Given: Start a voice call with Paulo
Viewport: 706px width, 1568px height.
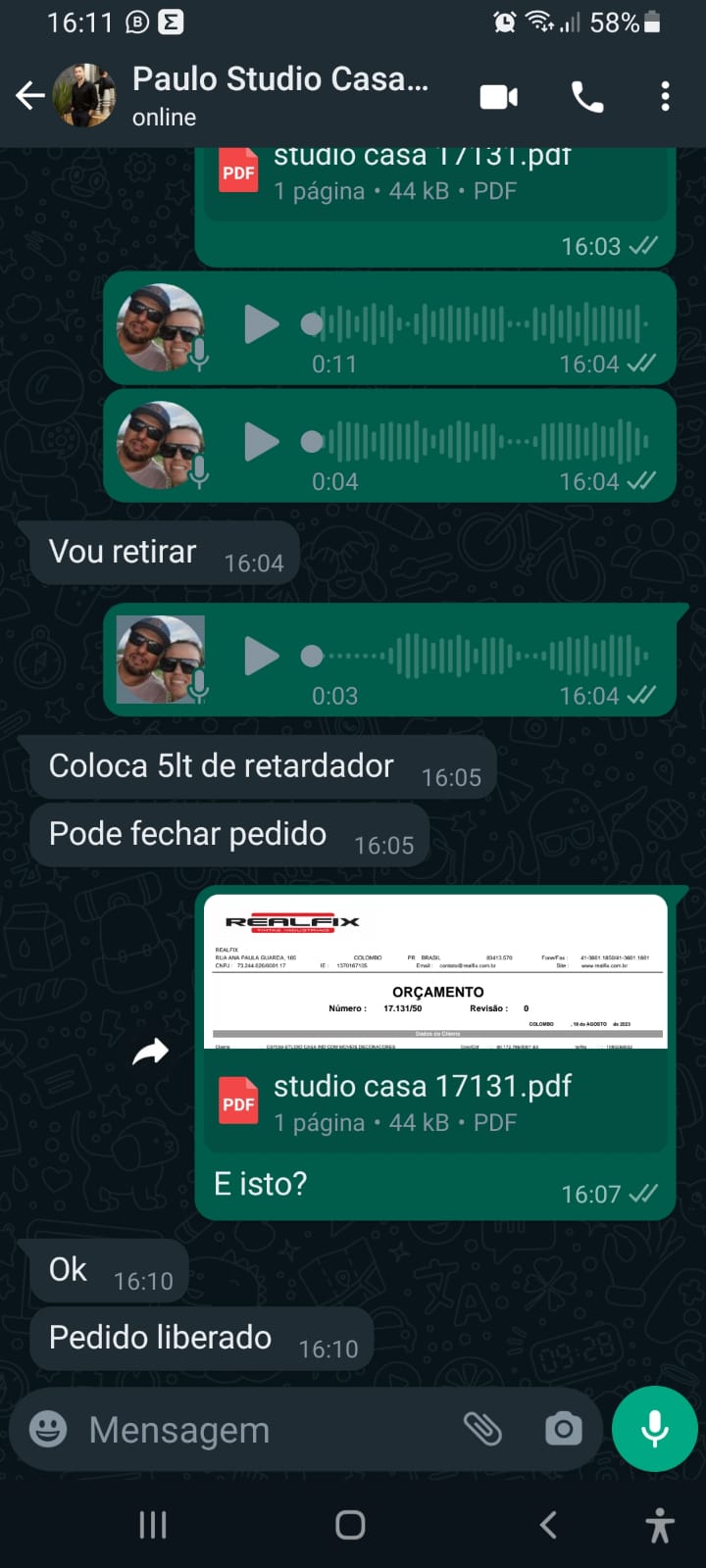Looking at the screenshot, I should pos(586,96).
